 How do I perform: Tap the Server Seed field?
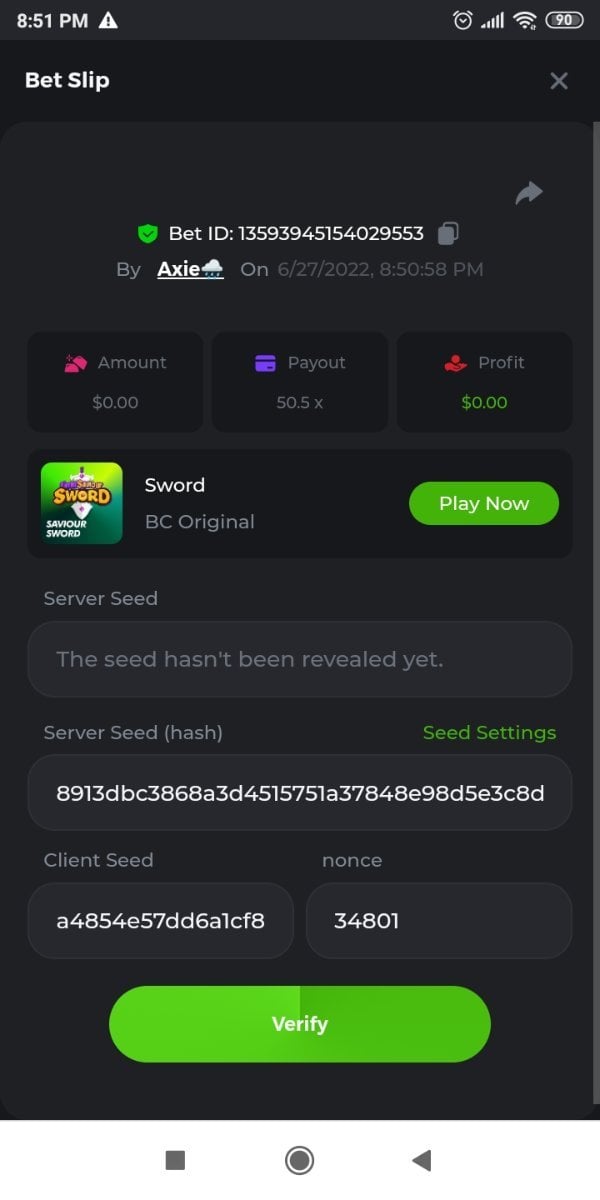pyautogui.click(x=300, y=659)
